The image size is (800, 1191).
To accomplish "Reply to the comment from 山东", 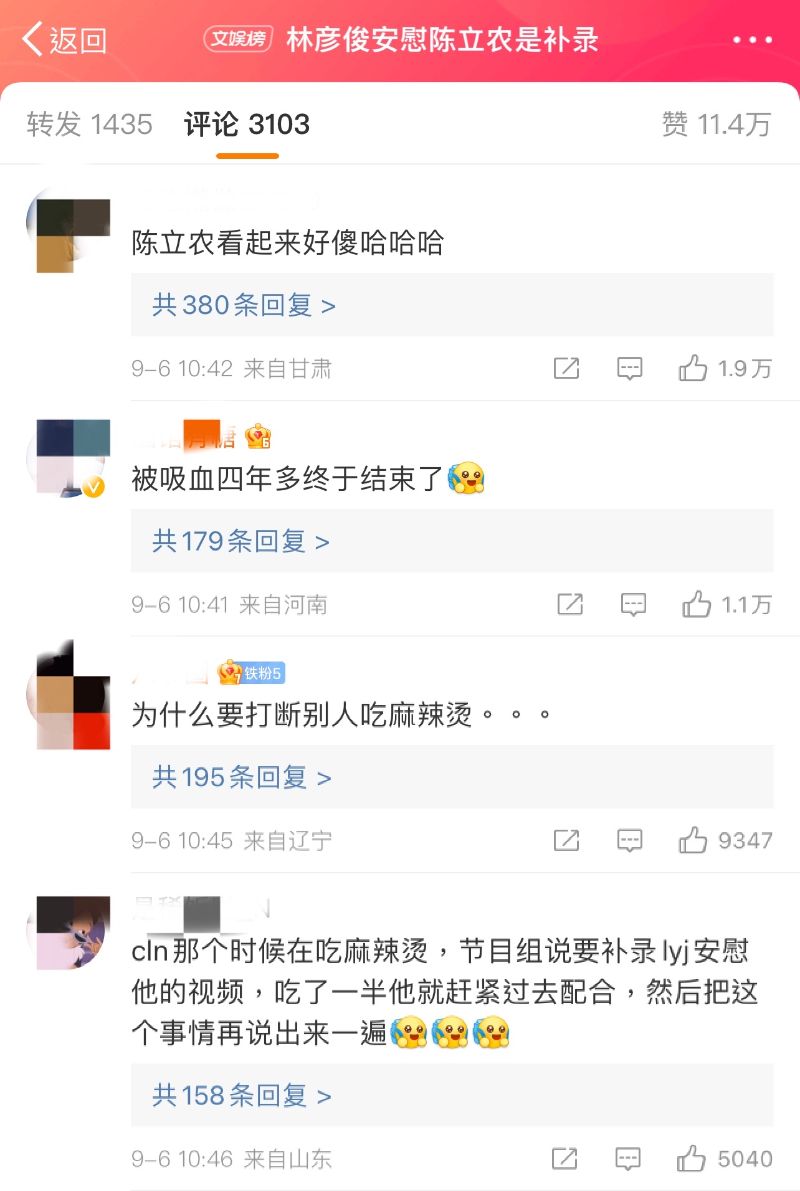I will (x=629, y=1159).
